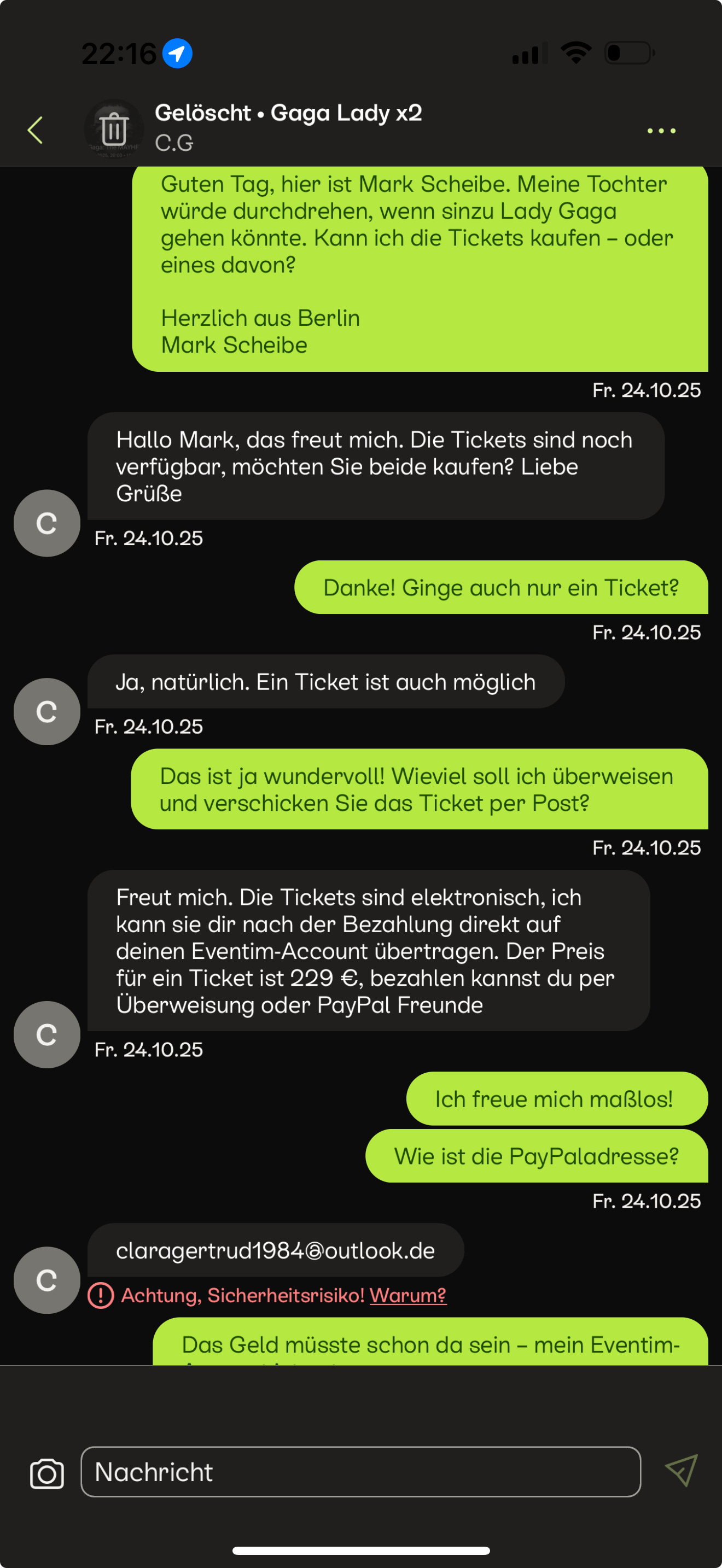This screenshot has height=1568, width=722.
Task: Attach a photo with the camera icon
Action: (x=47, y=1473)
